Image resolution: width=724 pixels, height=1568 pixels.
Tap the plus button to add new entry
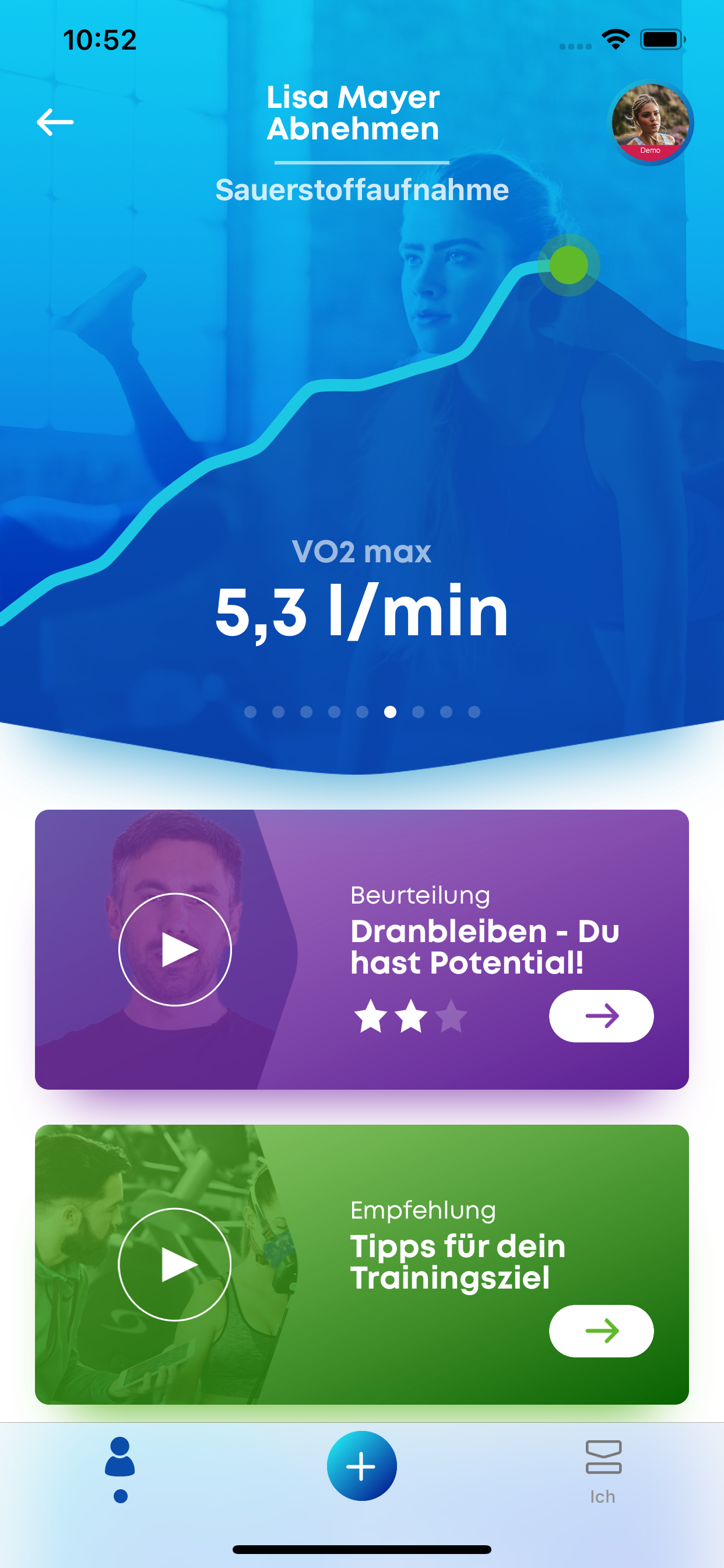point(361,1465)
